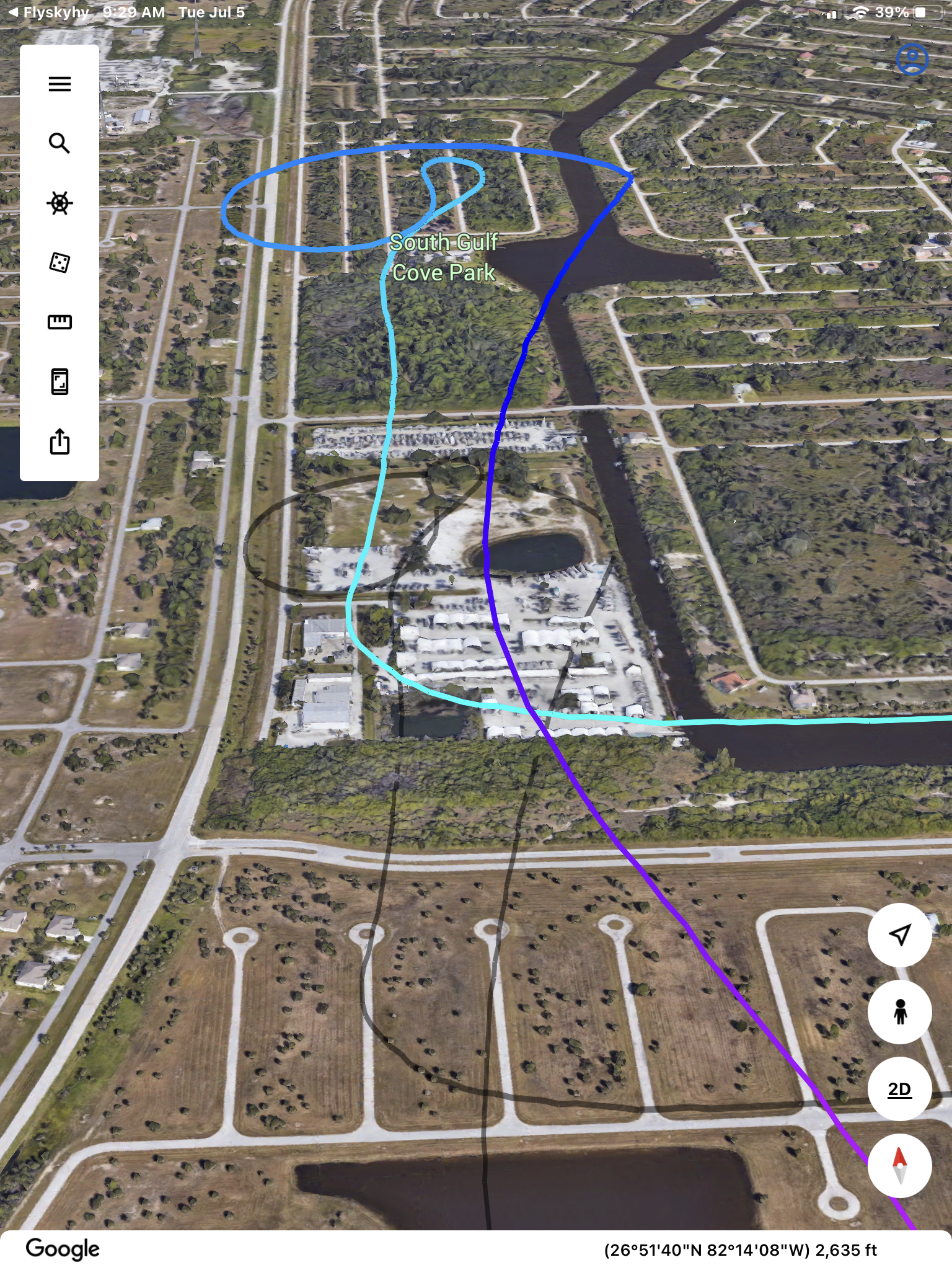Enter Street View with pegman

pyautogui.click(x=899, y=1012)
